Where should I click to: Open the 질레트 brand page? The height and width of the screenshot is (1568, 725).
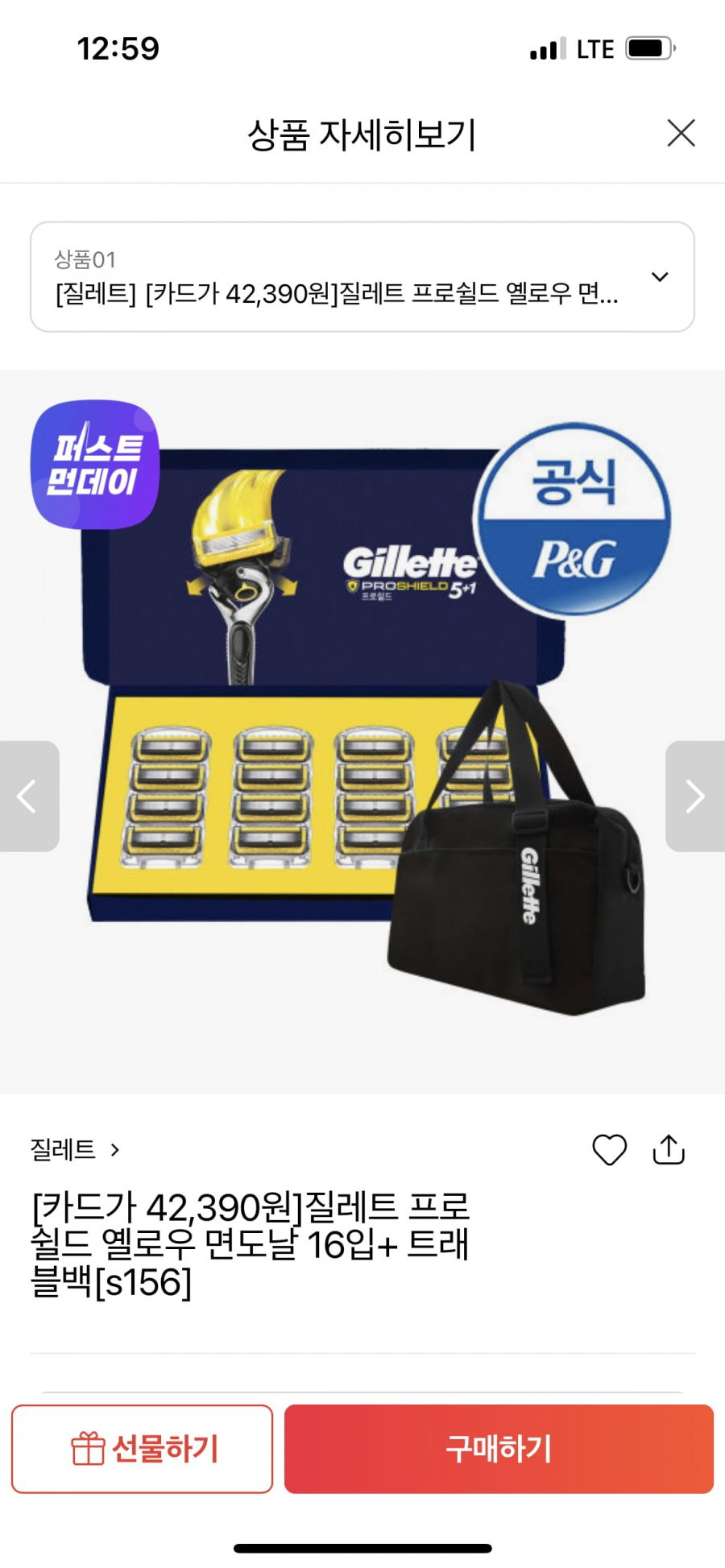coord(74,1149)
